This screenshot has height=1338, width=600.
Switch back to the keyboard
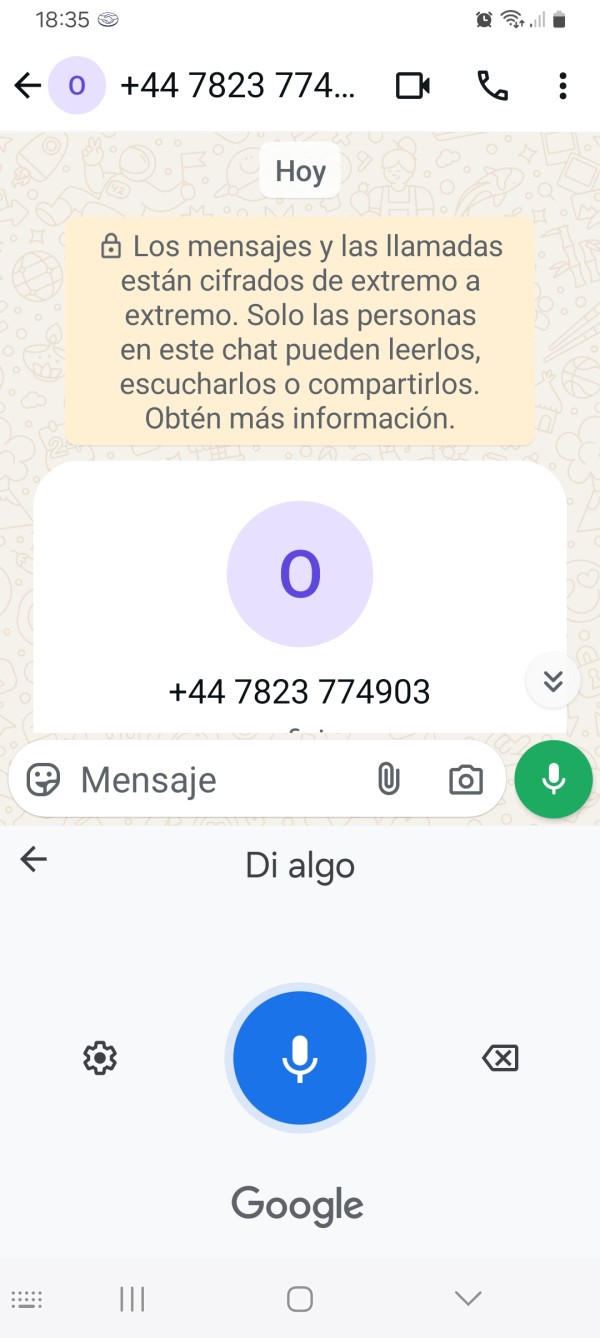pyautogui.click(x=27, y=1300)
